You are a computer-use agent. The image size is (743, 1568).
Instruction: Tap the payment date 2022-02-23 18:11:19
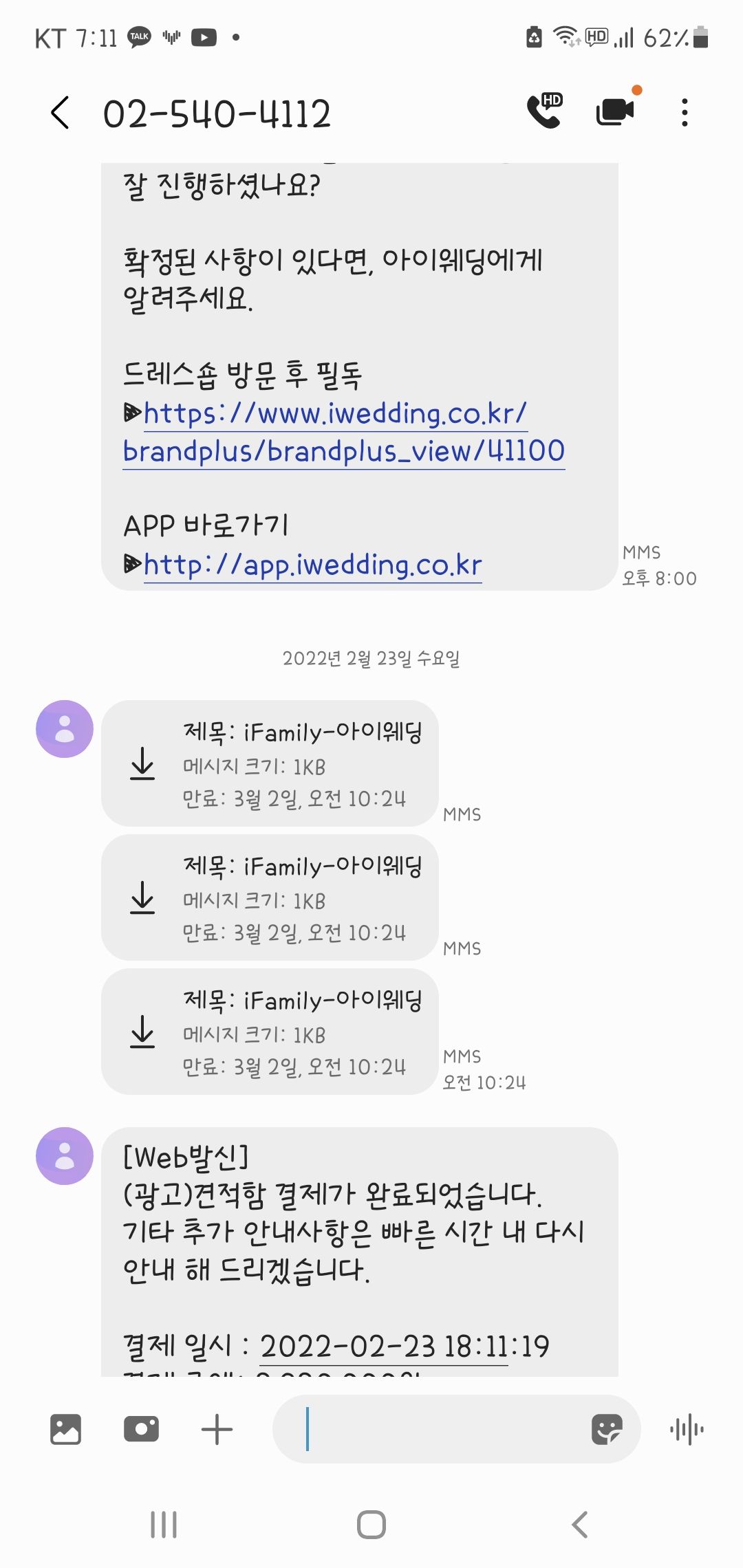pos(405,1346)
